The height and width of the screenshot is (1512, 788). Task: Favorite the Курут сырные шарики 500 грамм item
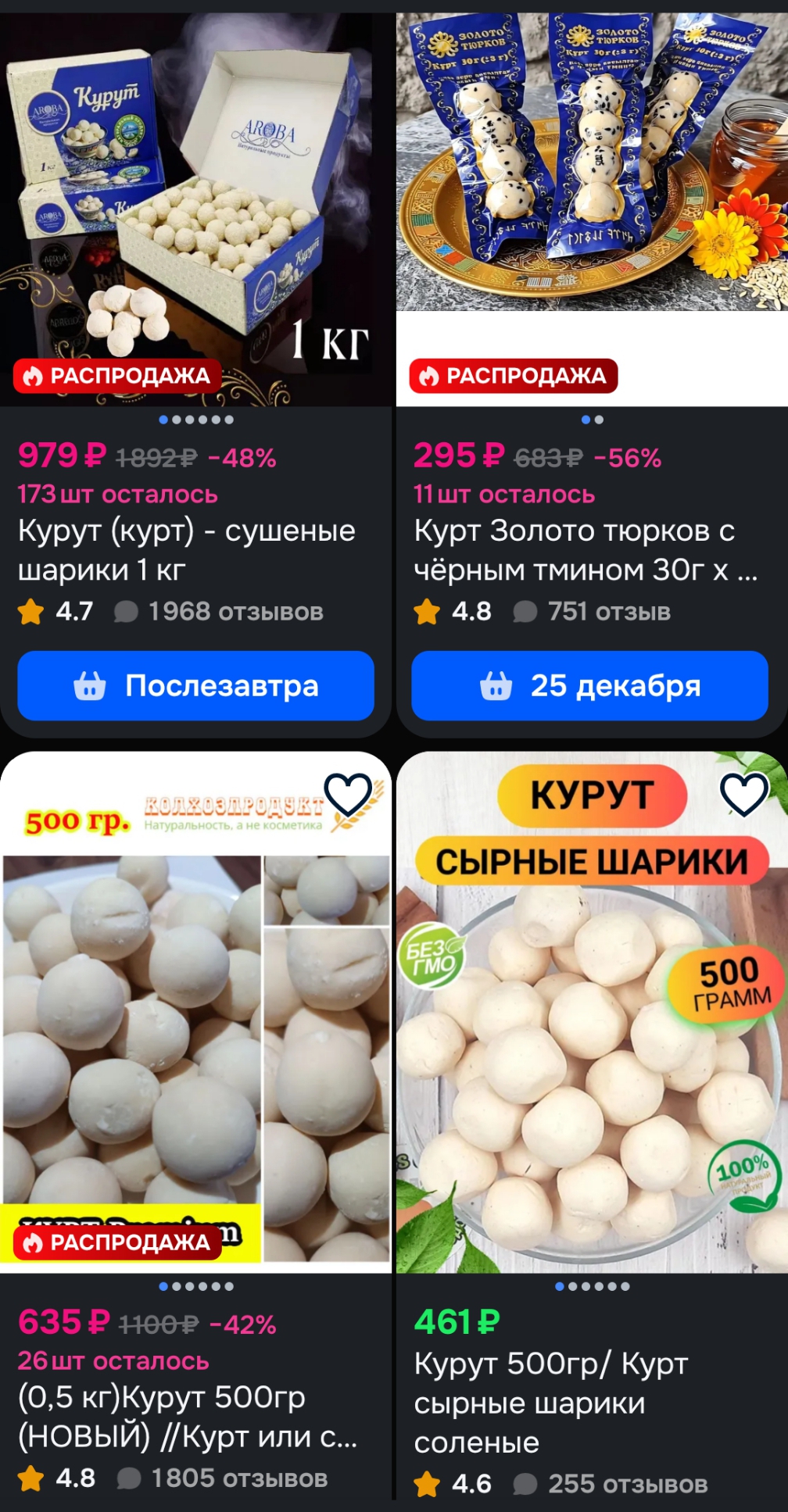click(x=743, y=794)
